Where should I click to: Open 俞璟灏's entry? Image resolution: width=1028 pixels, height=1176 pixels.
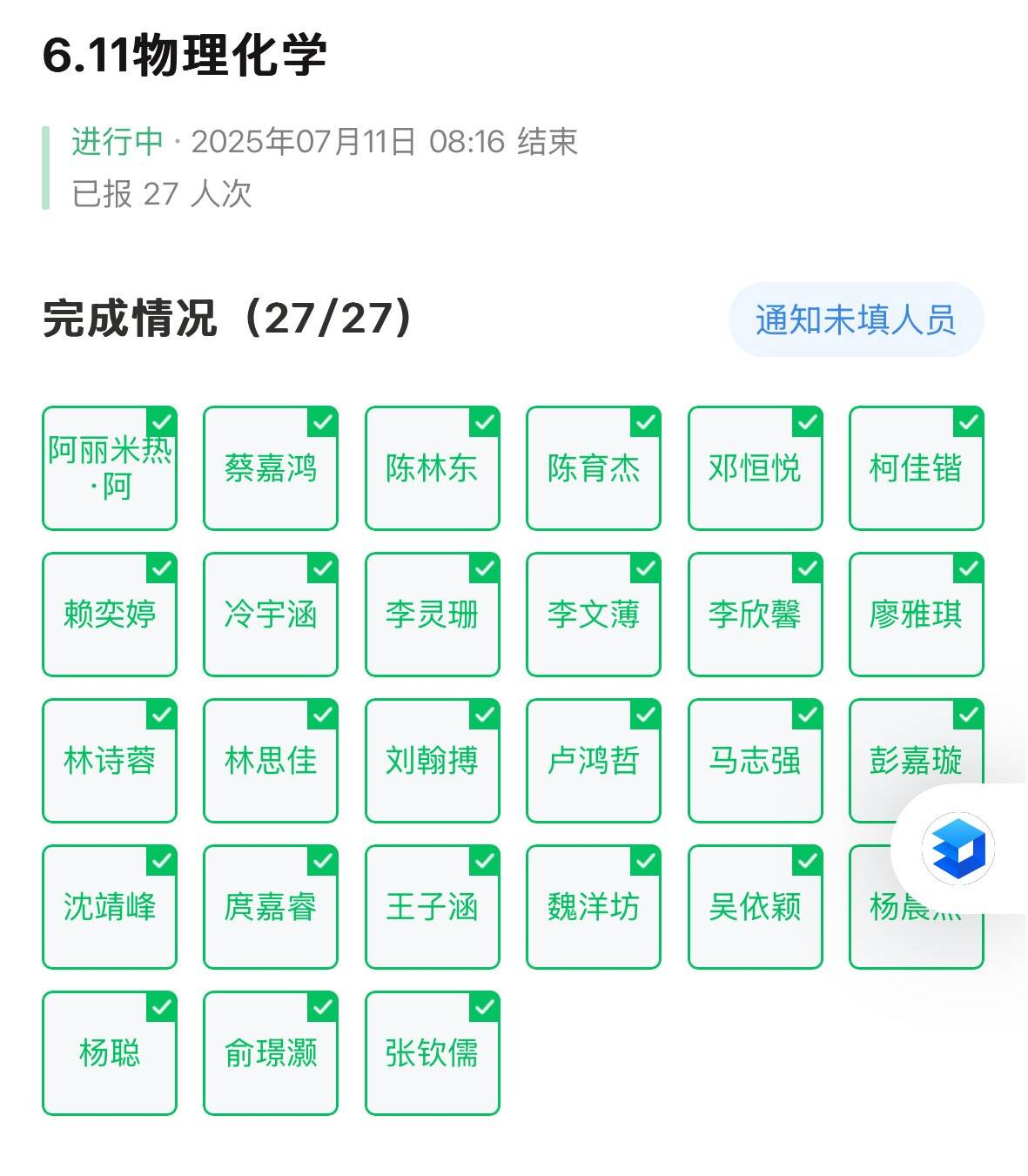coord(271,1053)
